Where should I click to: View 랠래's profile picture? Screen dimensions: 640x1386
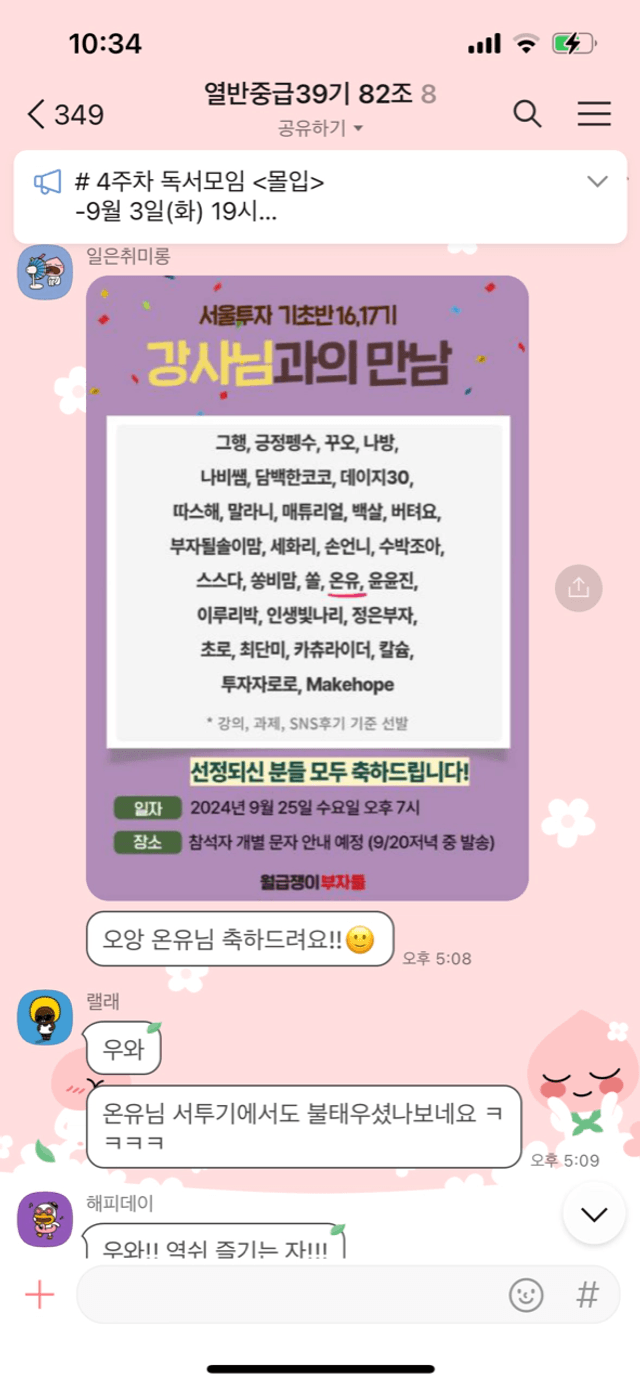[x=45, y=1017]
